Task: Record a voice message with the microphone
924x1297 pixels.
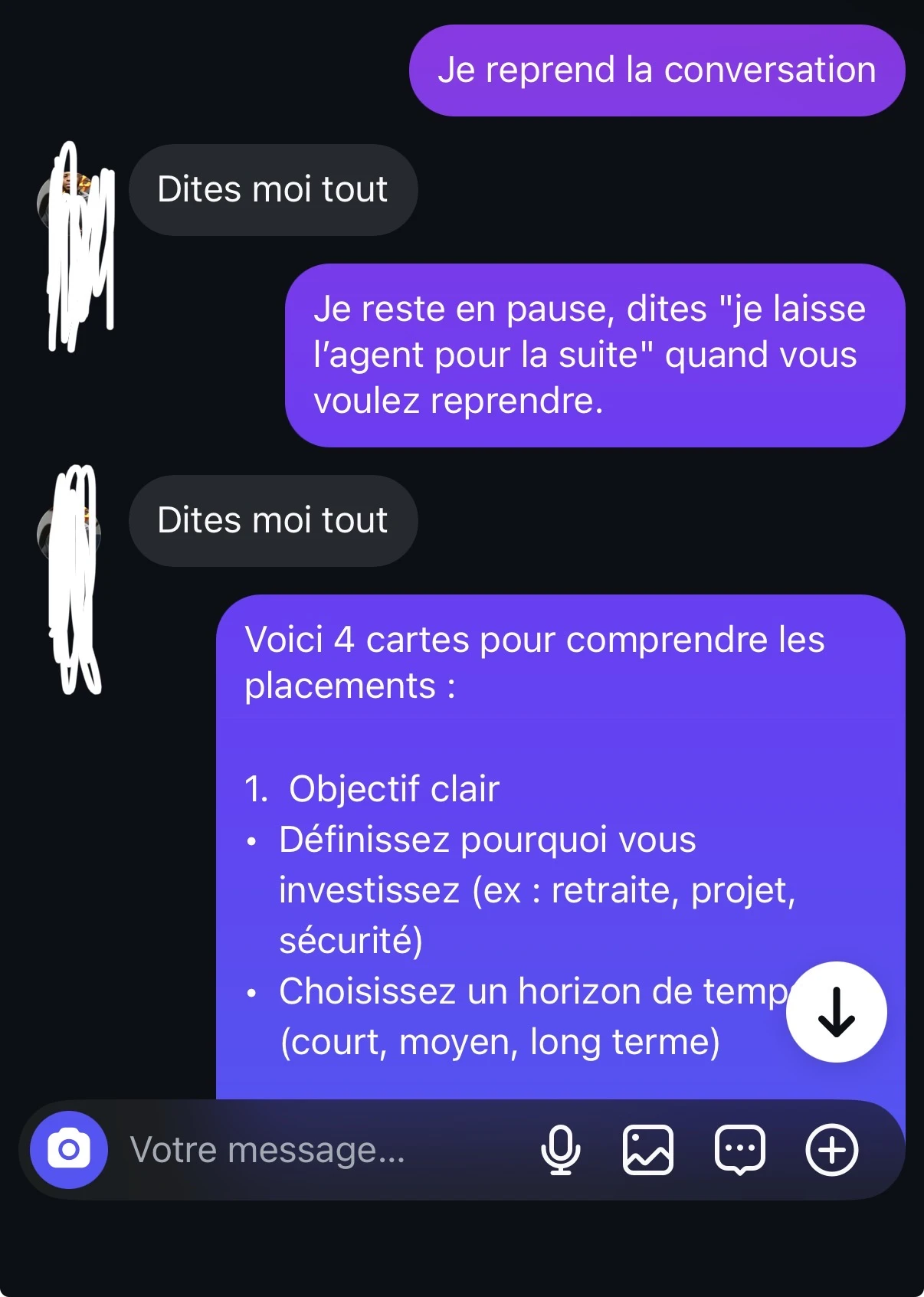Action: point(560,1148)
